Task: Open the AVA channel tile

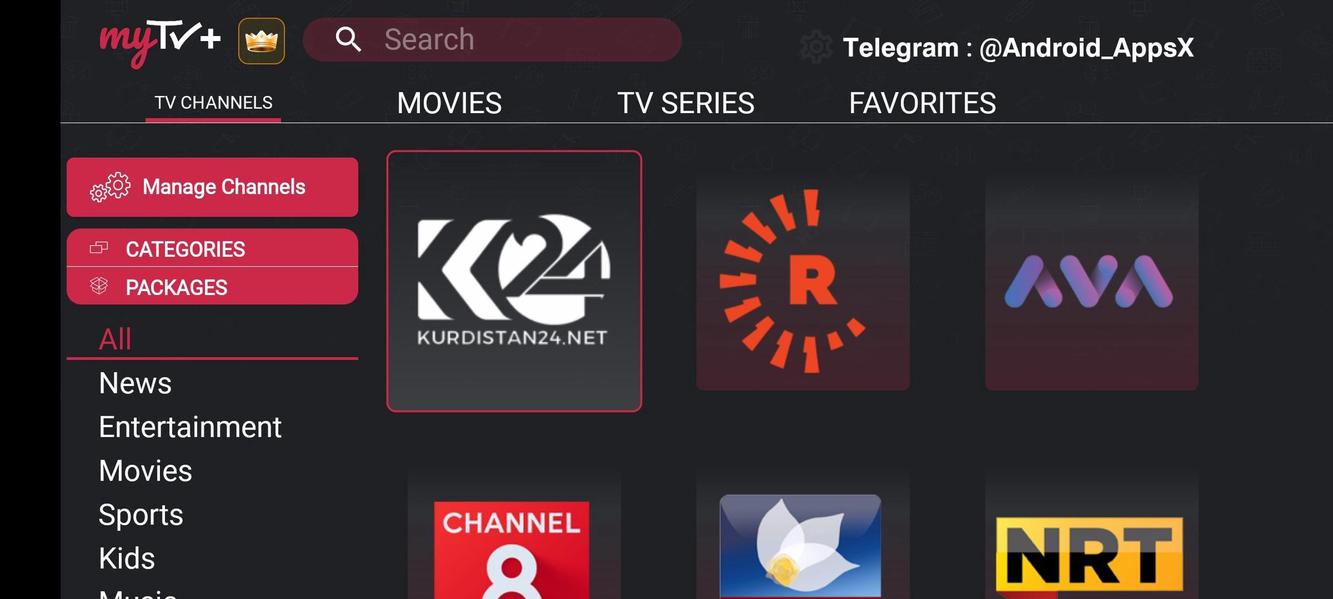Action: coord(1091,283)
